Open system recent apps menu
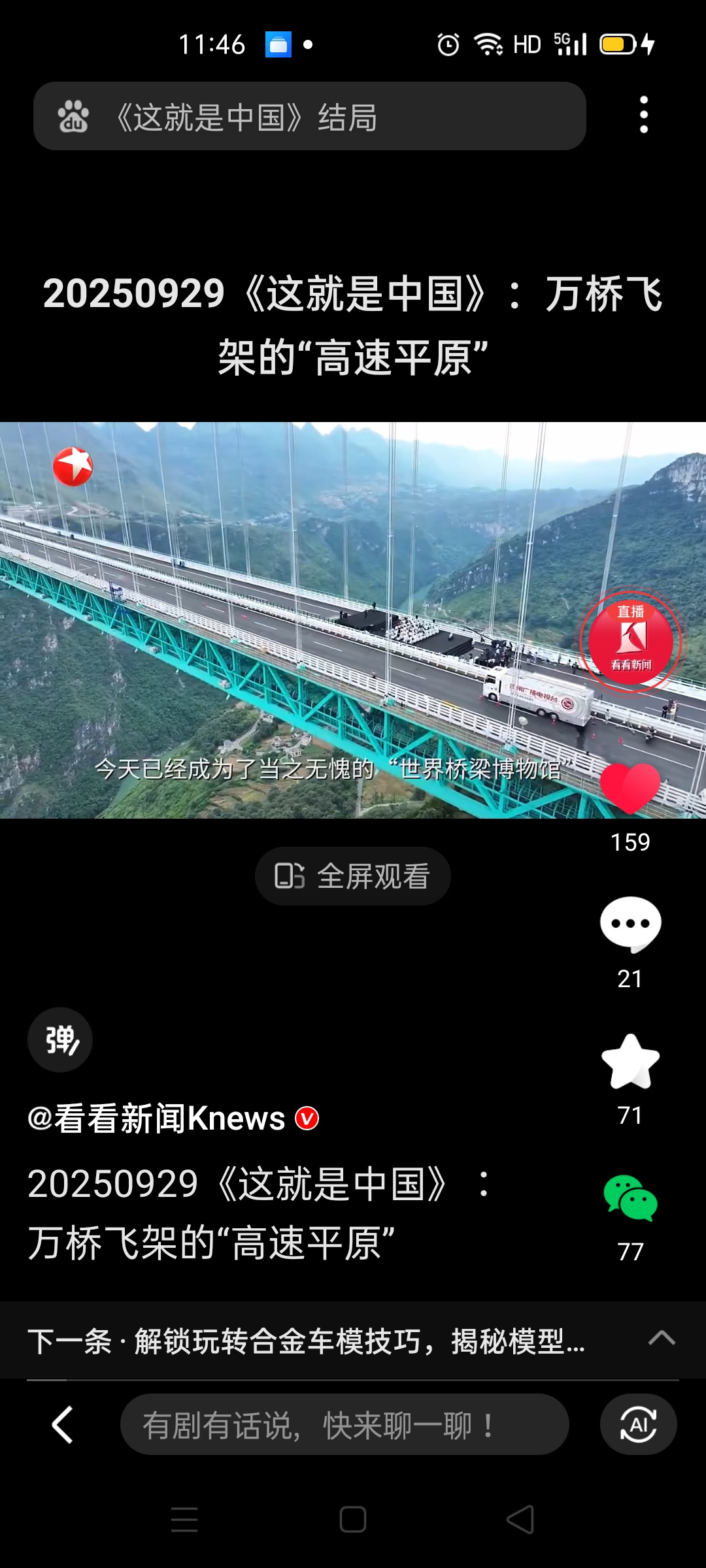This screenshot has width=706, height=1568. pos(184,1520)
